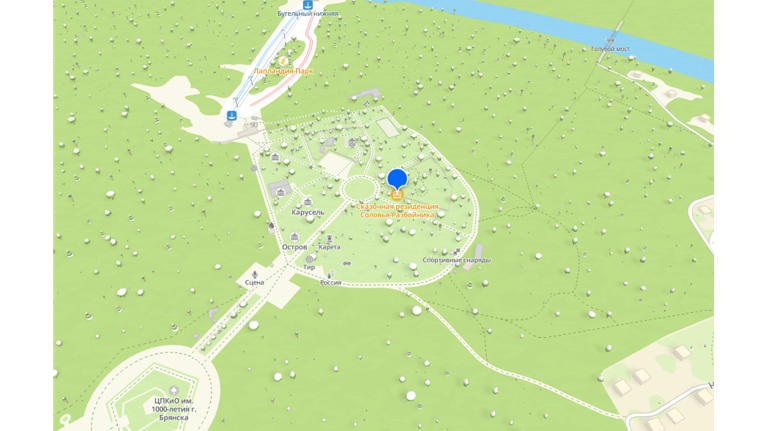768x431 pixels.
Task: Tap the blue location pin on the map
Action: pos(397,180)
